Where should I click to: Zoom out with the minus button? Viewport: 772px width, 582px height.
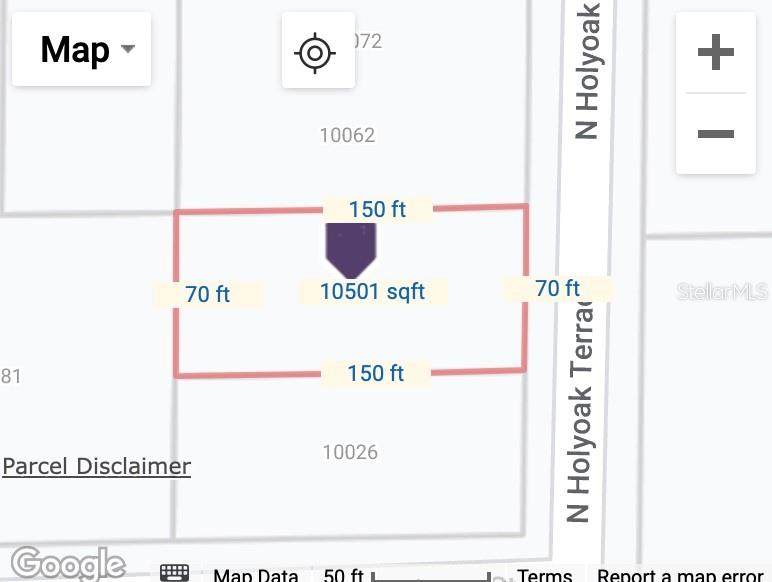tap(715, 134)
